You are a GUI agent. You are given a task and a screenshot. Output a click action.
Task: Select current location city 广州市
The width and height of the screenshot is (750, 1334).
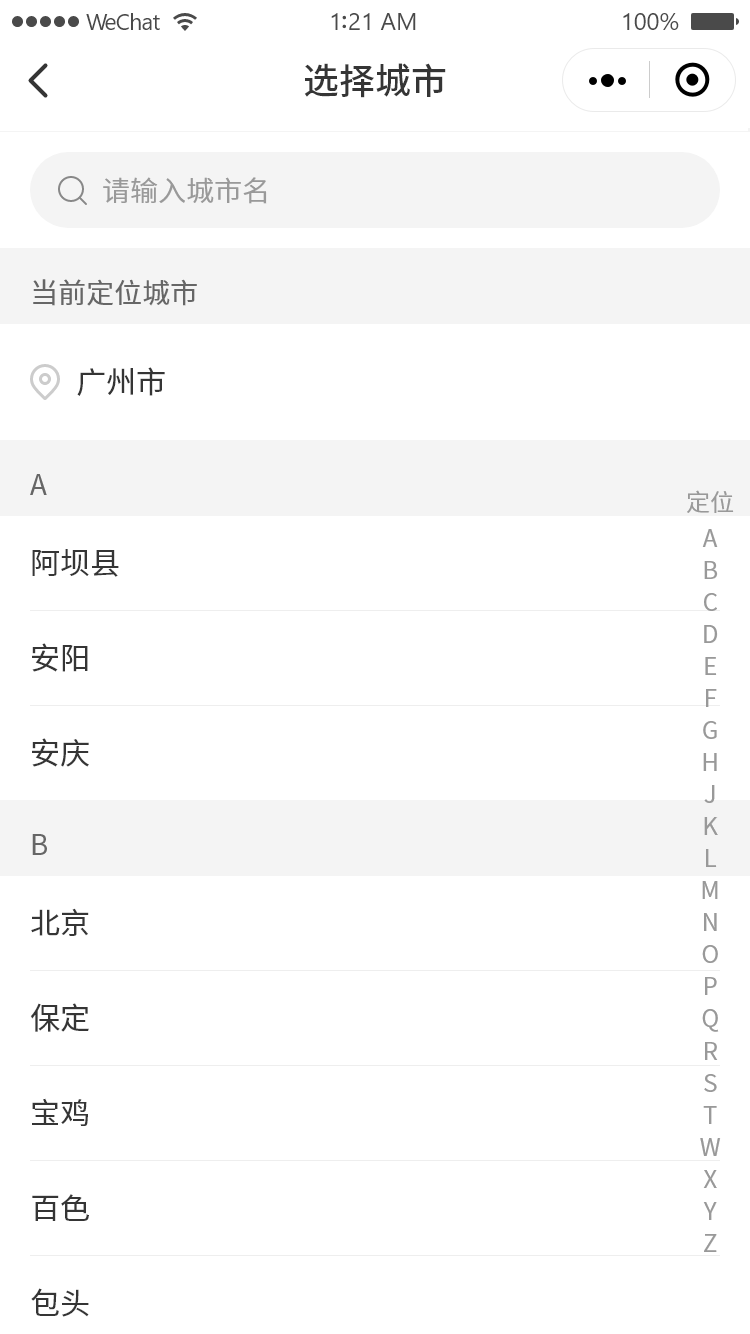tap(375, 382)
